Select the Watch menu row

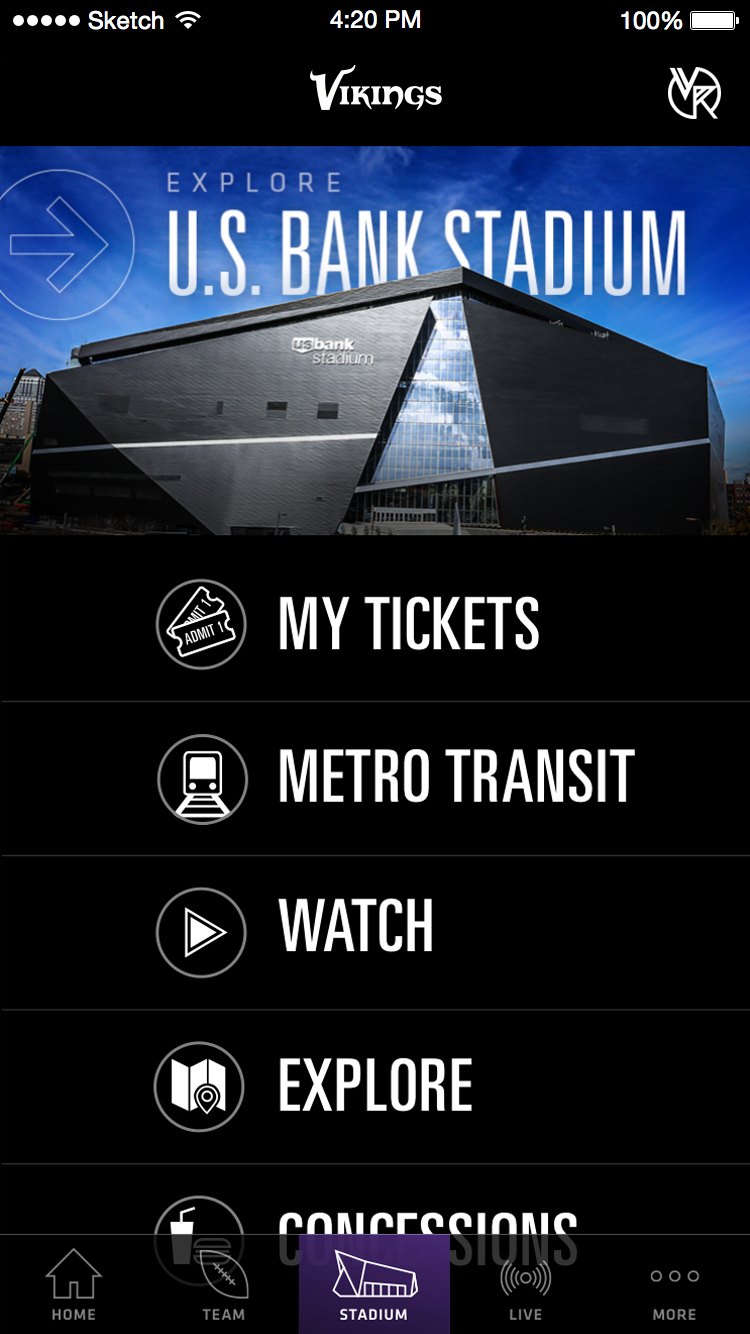[x=375, y=932]
